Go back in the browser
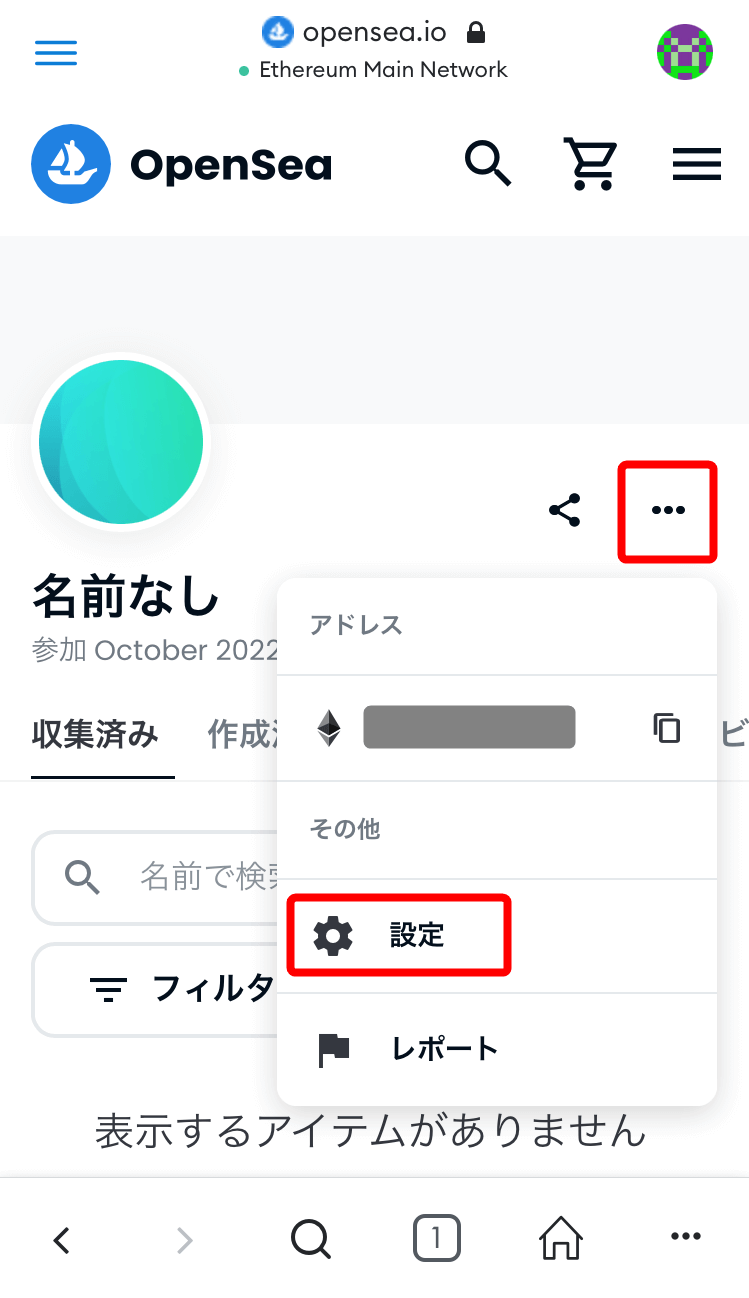 click(x=62, y=1240)
